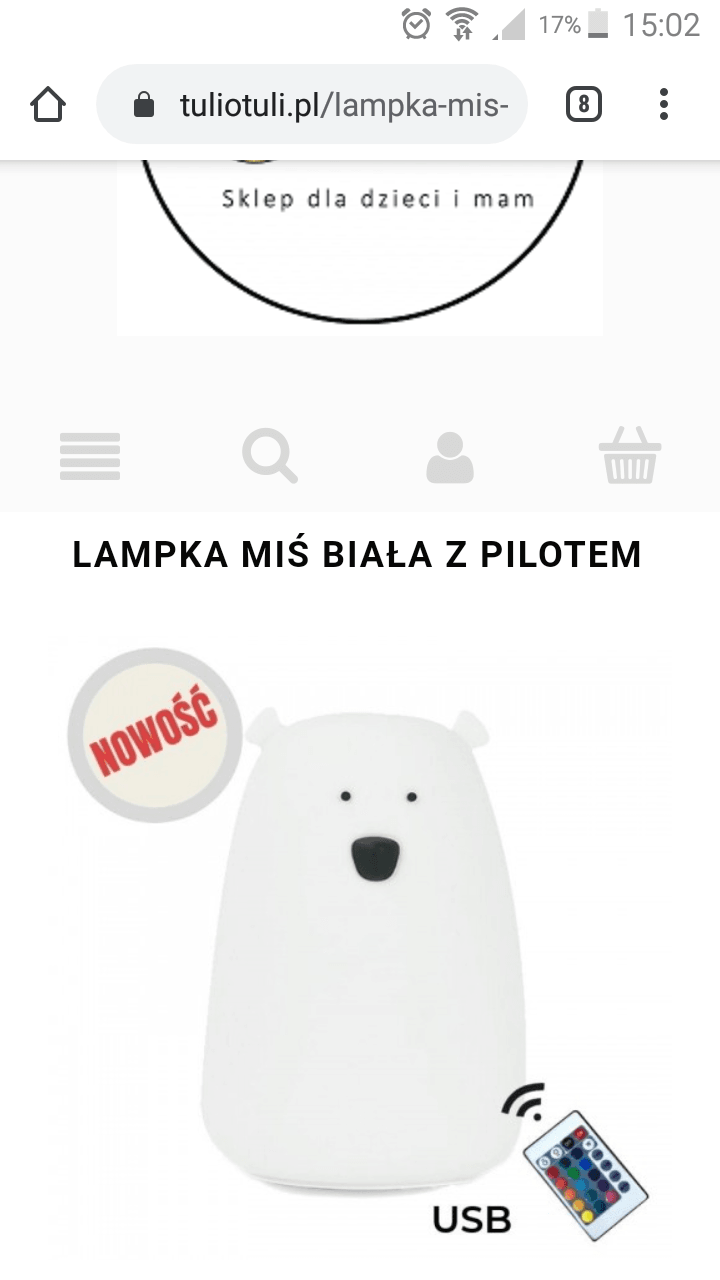The width and height of the screenshot is (720, 1280).
Task: Open the user account page
Action: (x=450, y=458)
